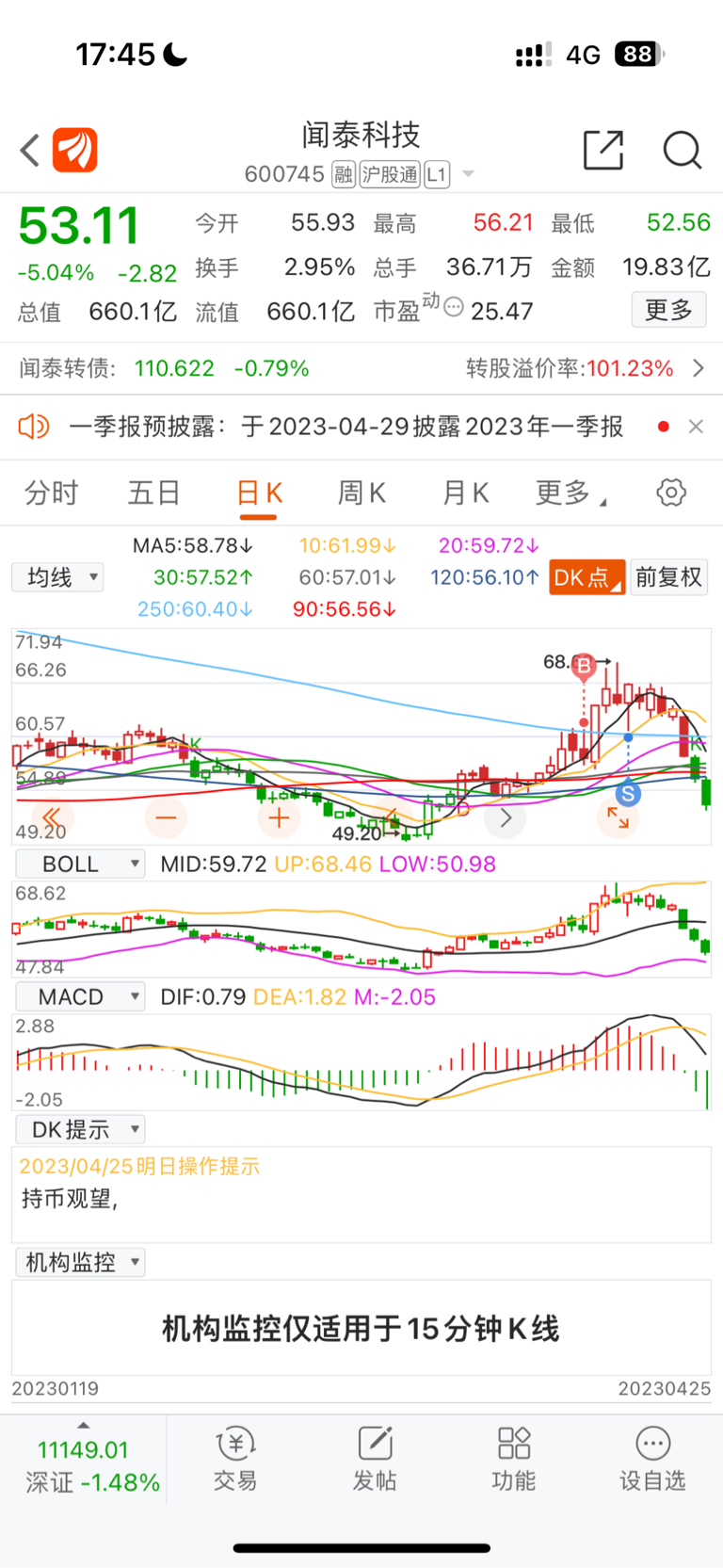Tap the 更多 quote details button
The height and width of the screenshot is (1568, 723).
(668, 310)
